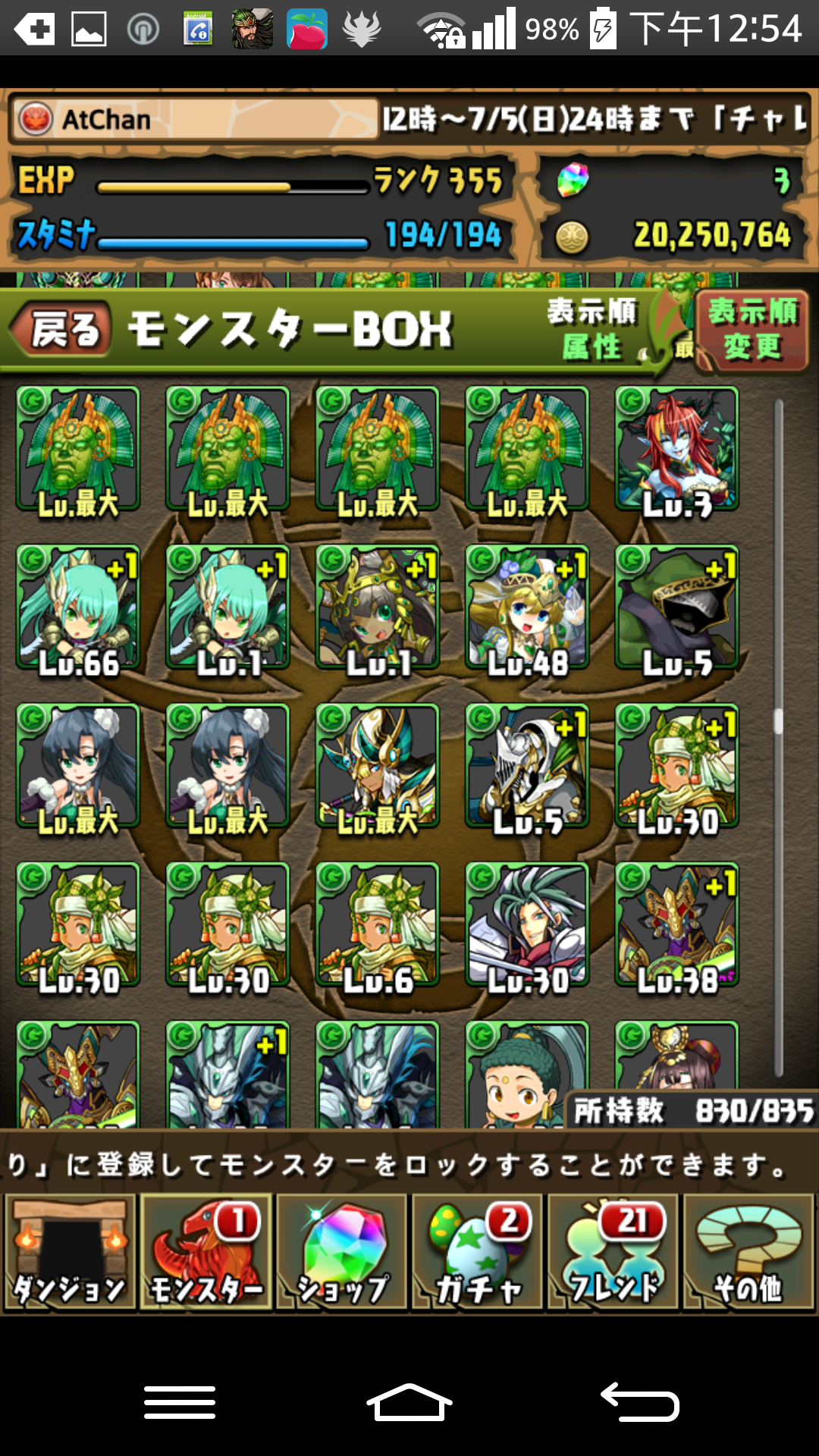Select the Lv.38 monster with +1

coord(676,925)
